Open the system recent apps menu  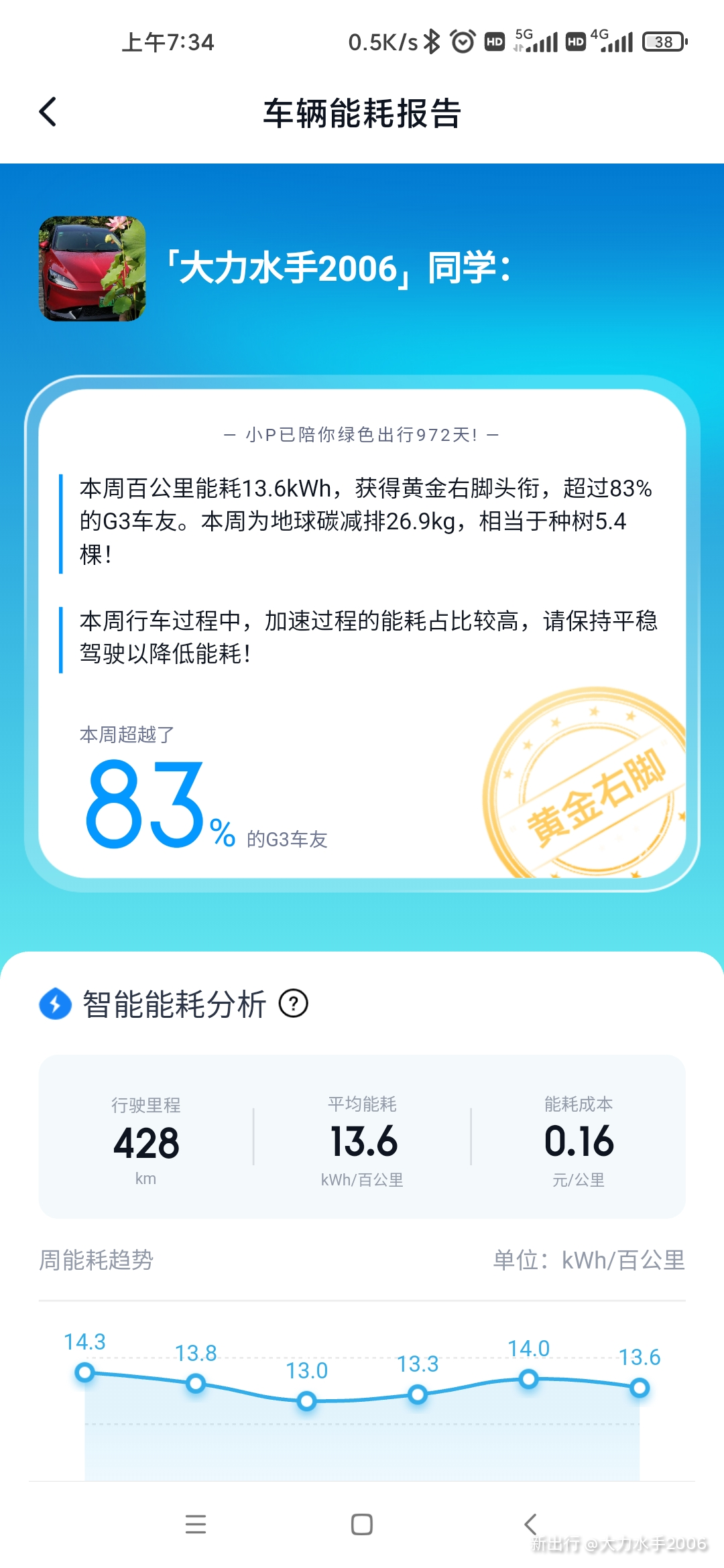195,1524
